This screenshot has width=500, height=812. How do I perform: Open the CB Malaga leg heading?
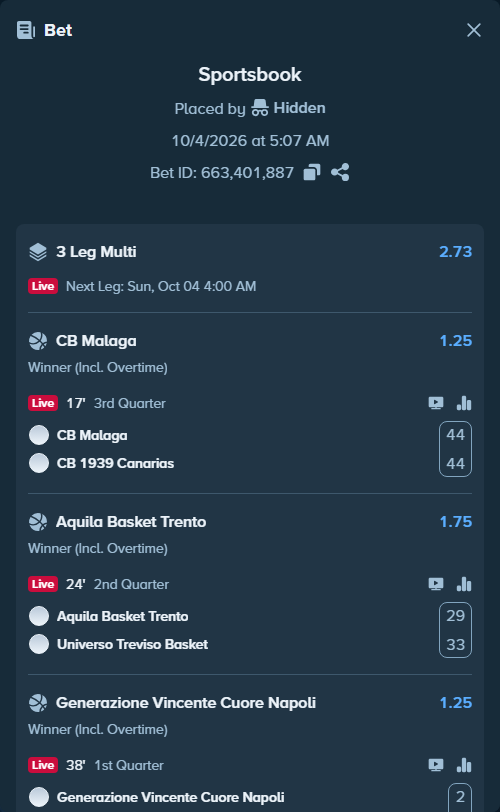96,341
